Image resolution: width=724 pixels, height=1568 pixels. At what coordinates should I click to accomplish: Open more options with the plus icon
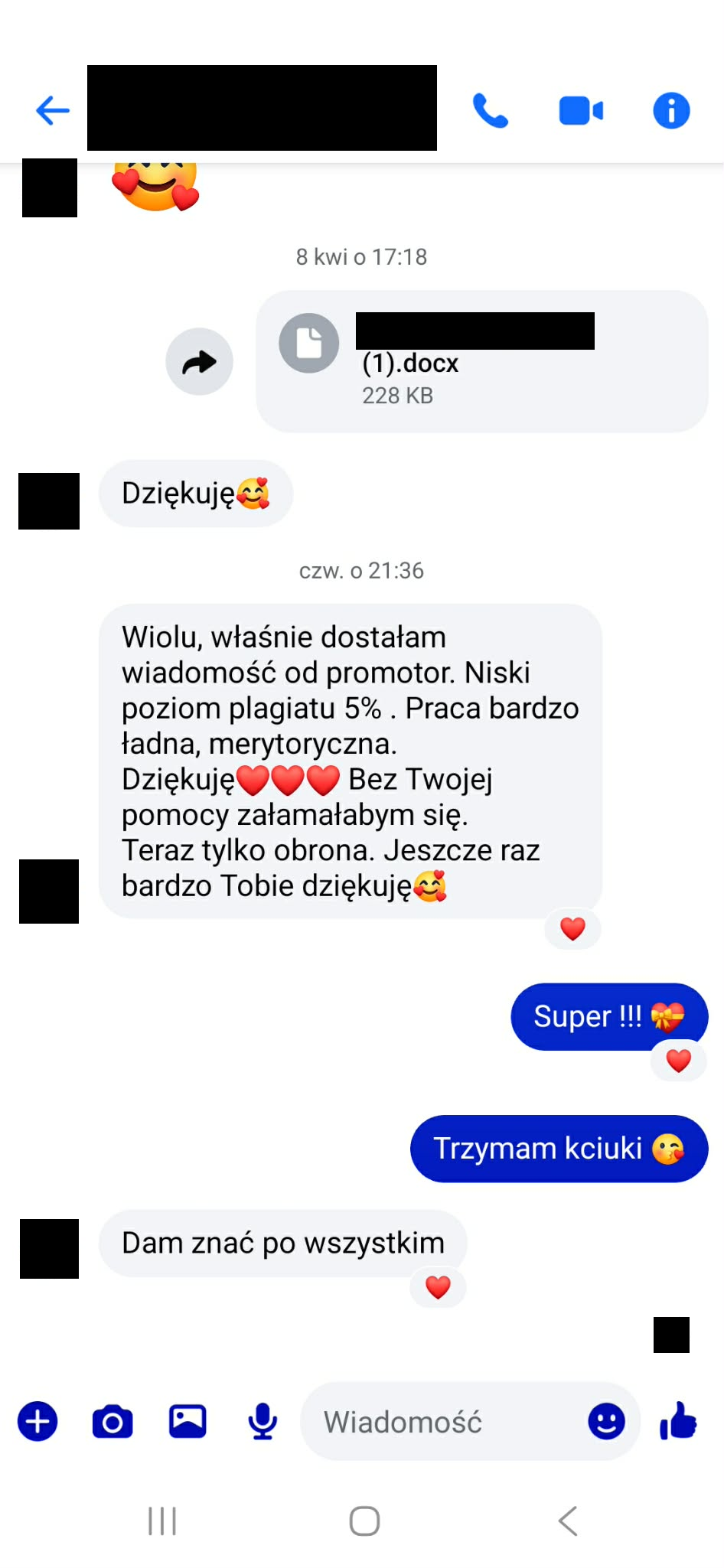[38, 1421]
